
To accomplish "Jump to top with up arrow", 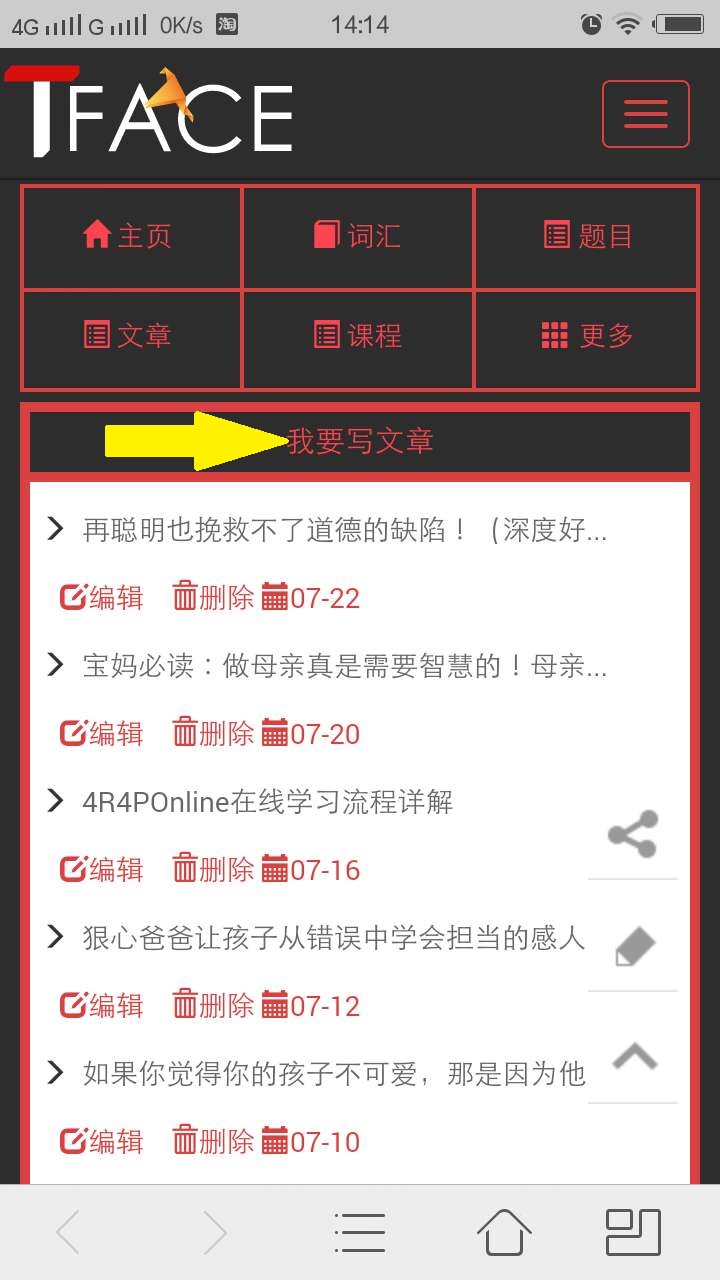I will (633, 1057).
